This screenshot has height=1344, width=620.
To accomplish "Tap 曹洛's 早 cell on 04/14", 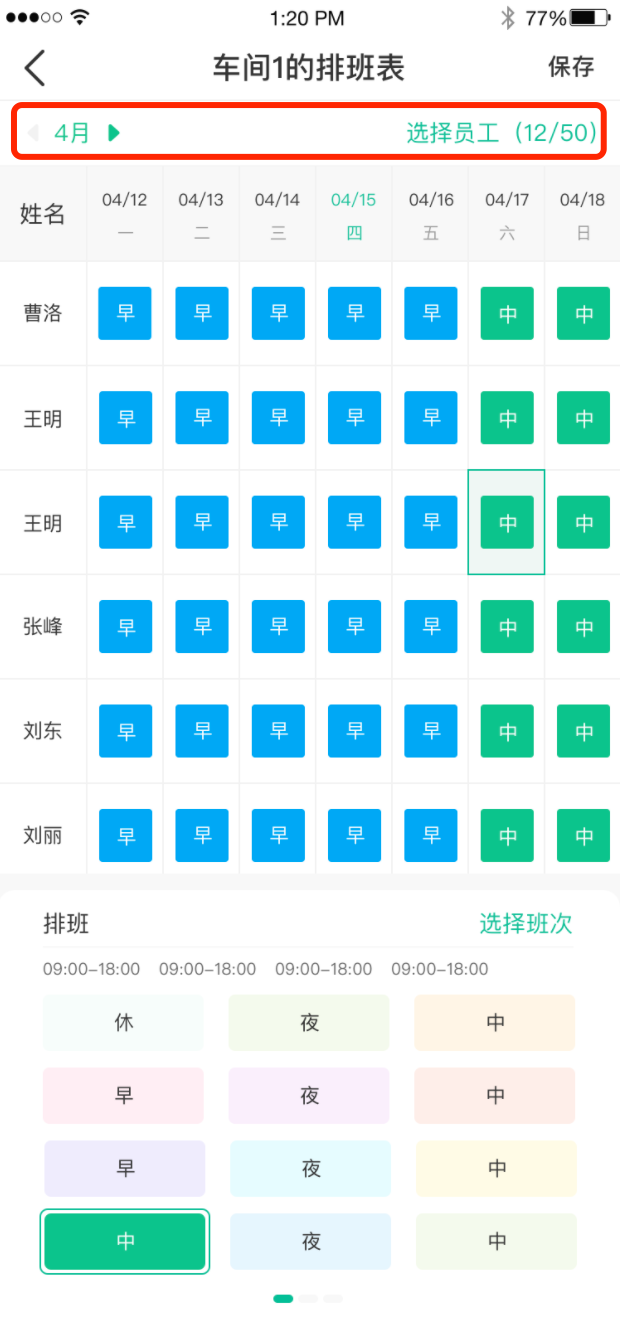I will coord(278,313).
